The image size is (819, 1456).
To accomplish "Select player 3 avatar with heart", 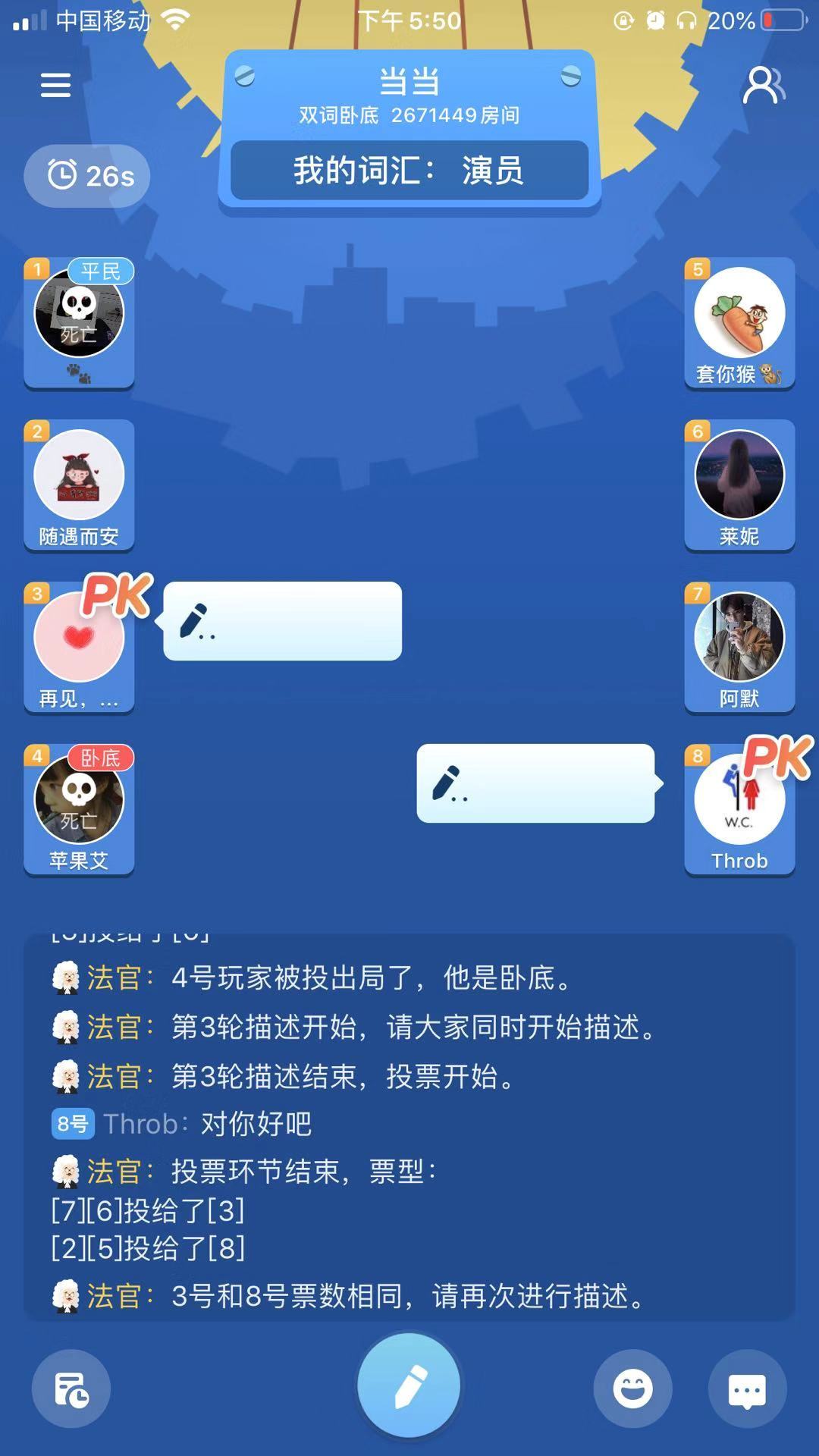I will tap(79, 638).
